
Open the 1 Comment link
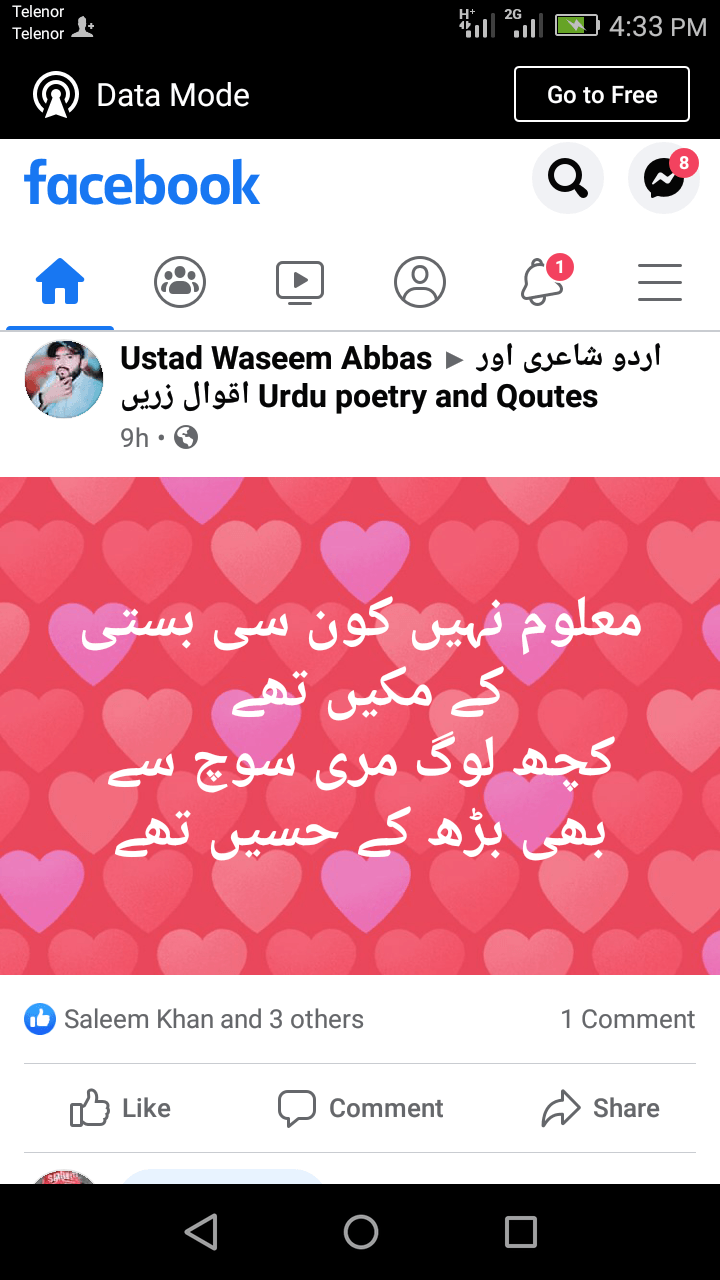point(627,1019)
